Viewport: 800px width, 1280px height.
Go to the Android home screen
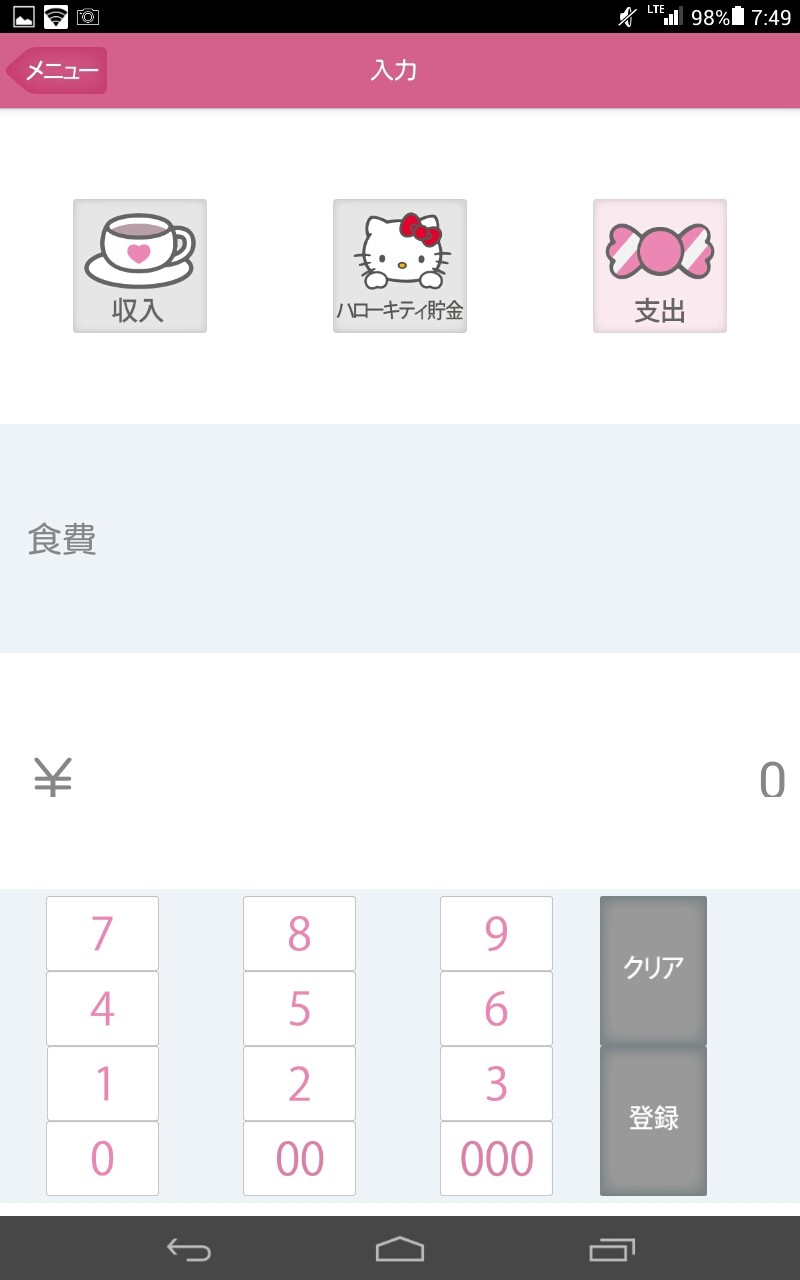click(x=400, y=1249)
